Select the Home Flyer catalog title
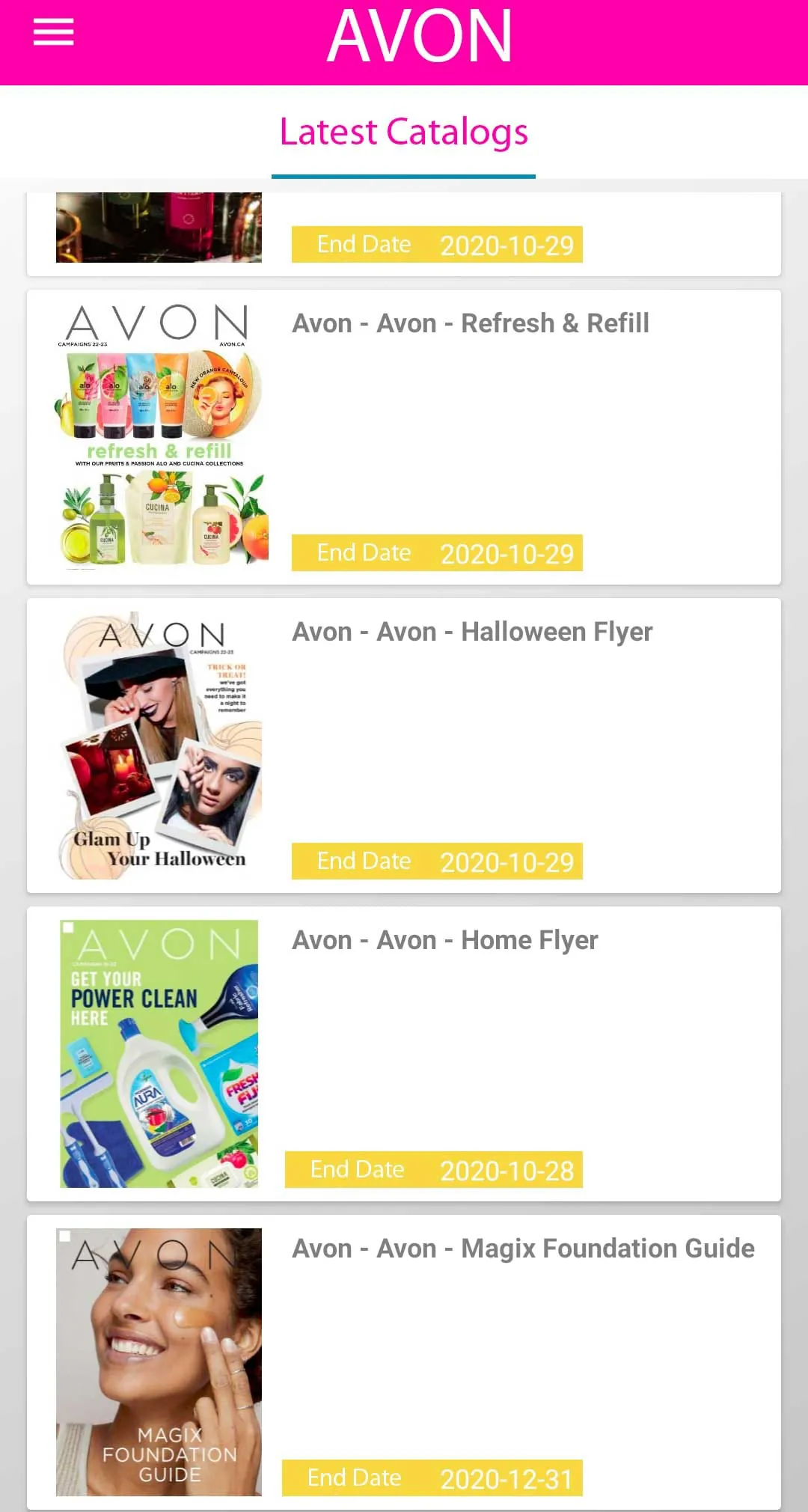This screenshot has height=1512, width=808. coord(444,939)
